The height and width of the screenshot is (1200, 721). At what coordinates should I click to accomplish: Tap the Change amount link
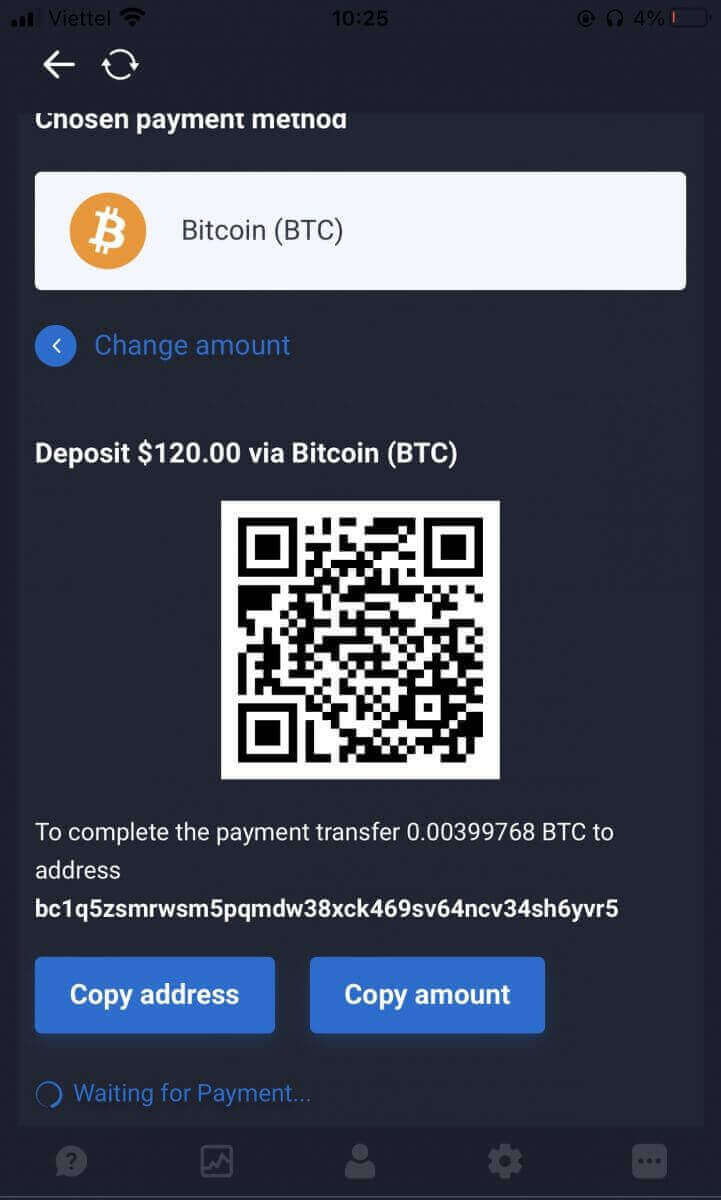[191, 346]
